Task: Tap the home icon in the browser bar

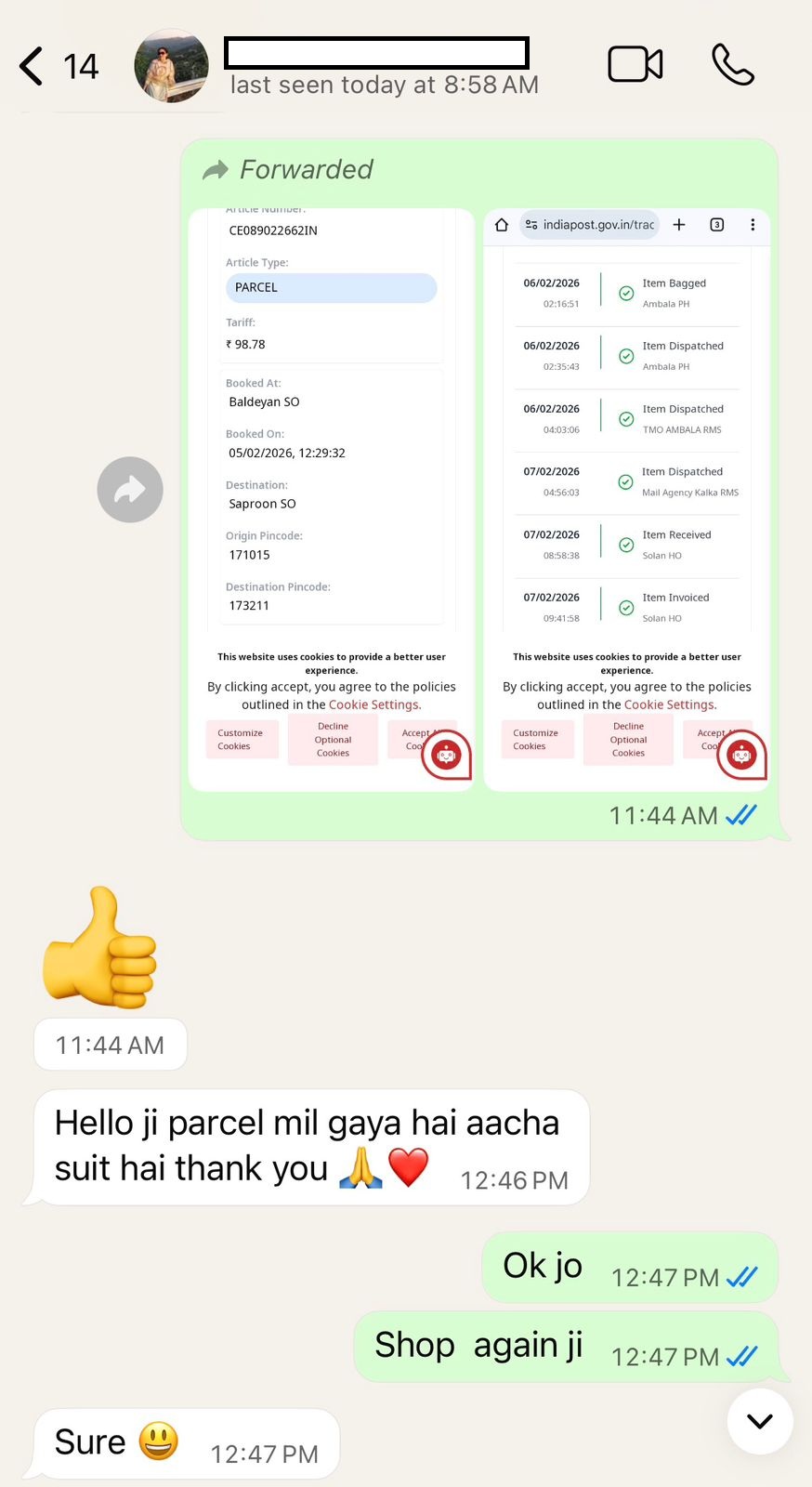Action: point(501,225)
